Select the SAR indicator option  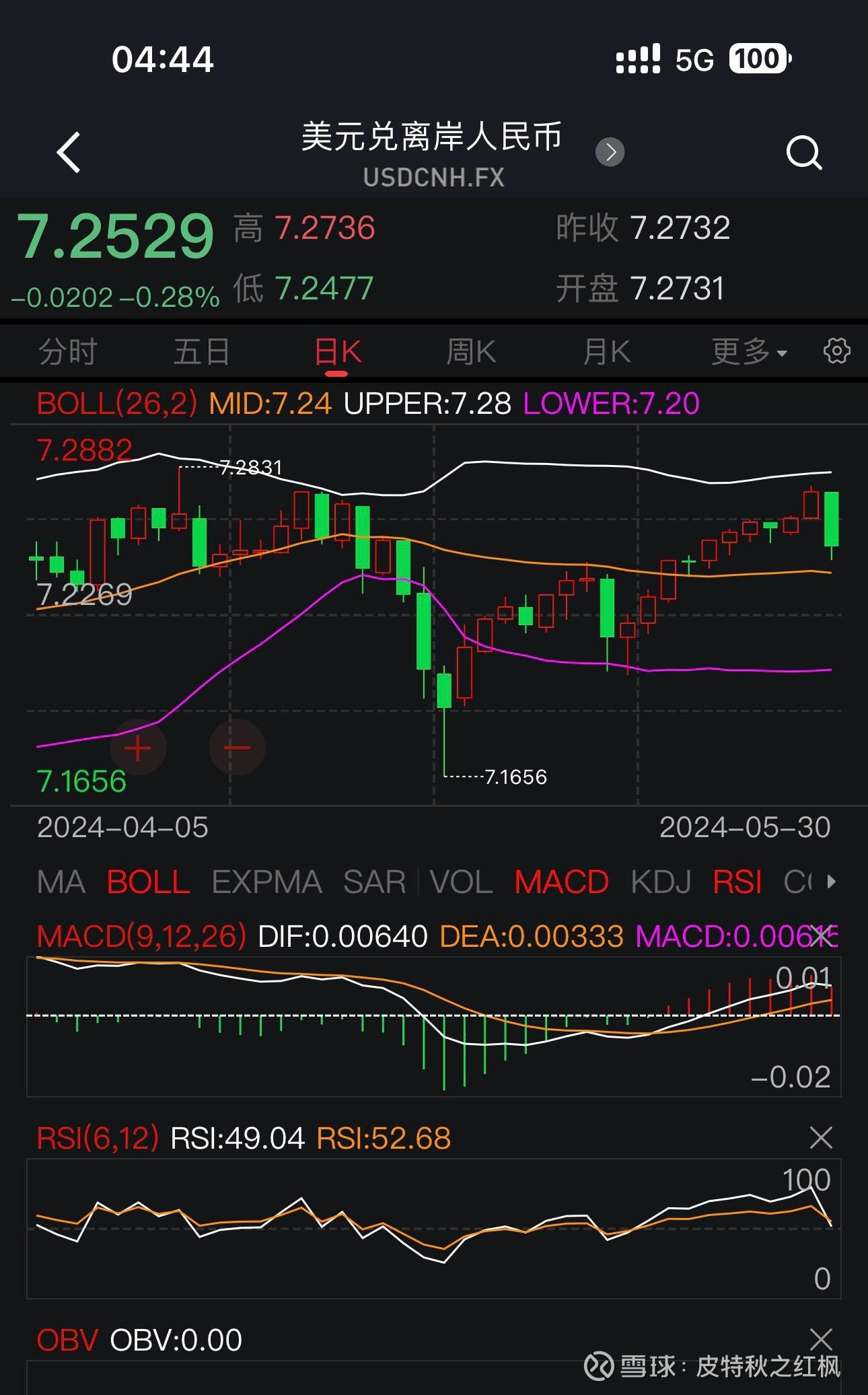tap(374, 882)
